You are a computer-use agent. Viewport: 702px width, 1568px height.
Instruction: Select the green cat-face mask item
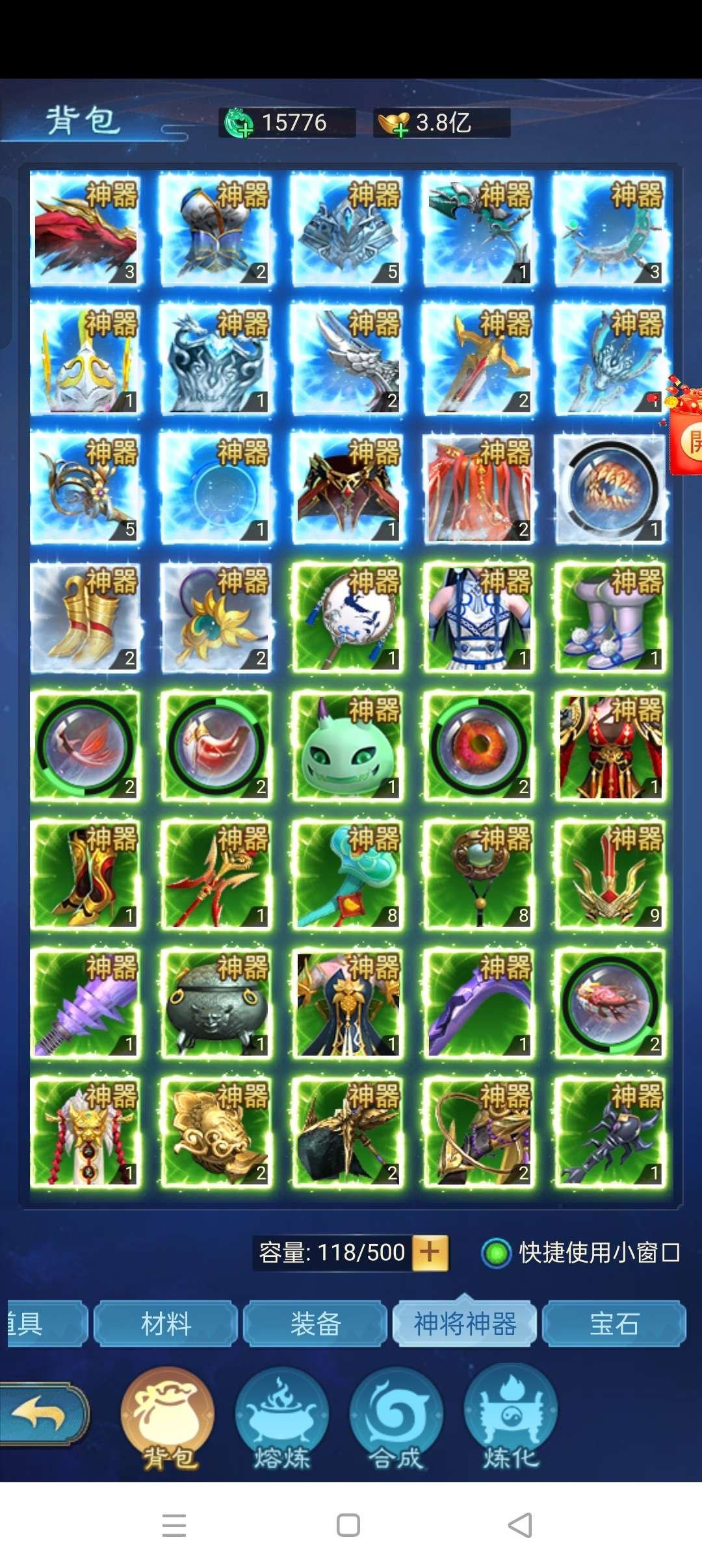[346, 746]
